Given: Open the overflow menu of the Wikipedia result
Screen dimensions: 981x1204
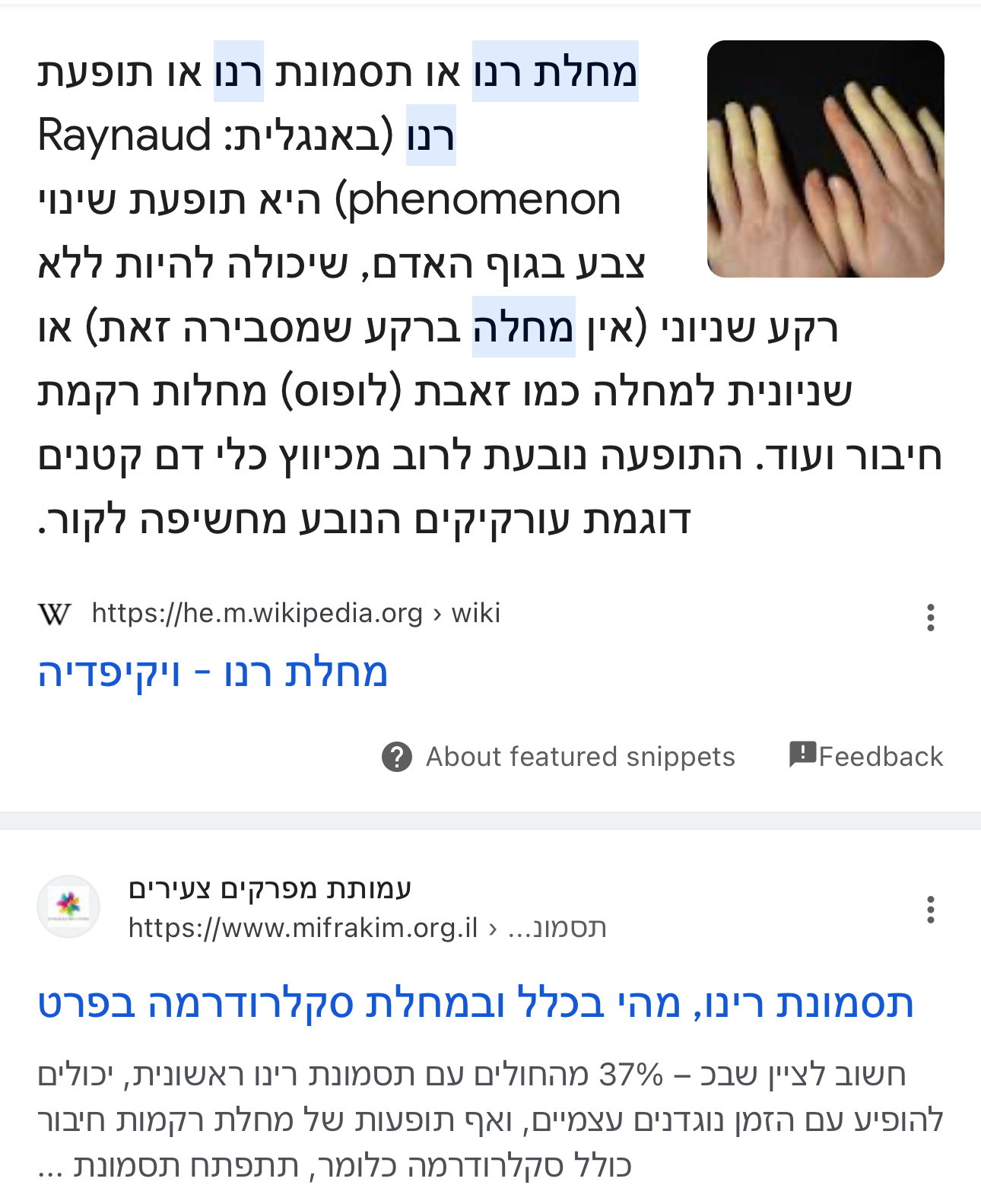Looking at the screenshot, I should coord(930,618).
